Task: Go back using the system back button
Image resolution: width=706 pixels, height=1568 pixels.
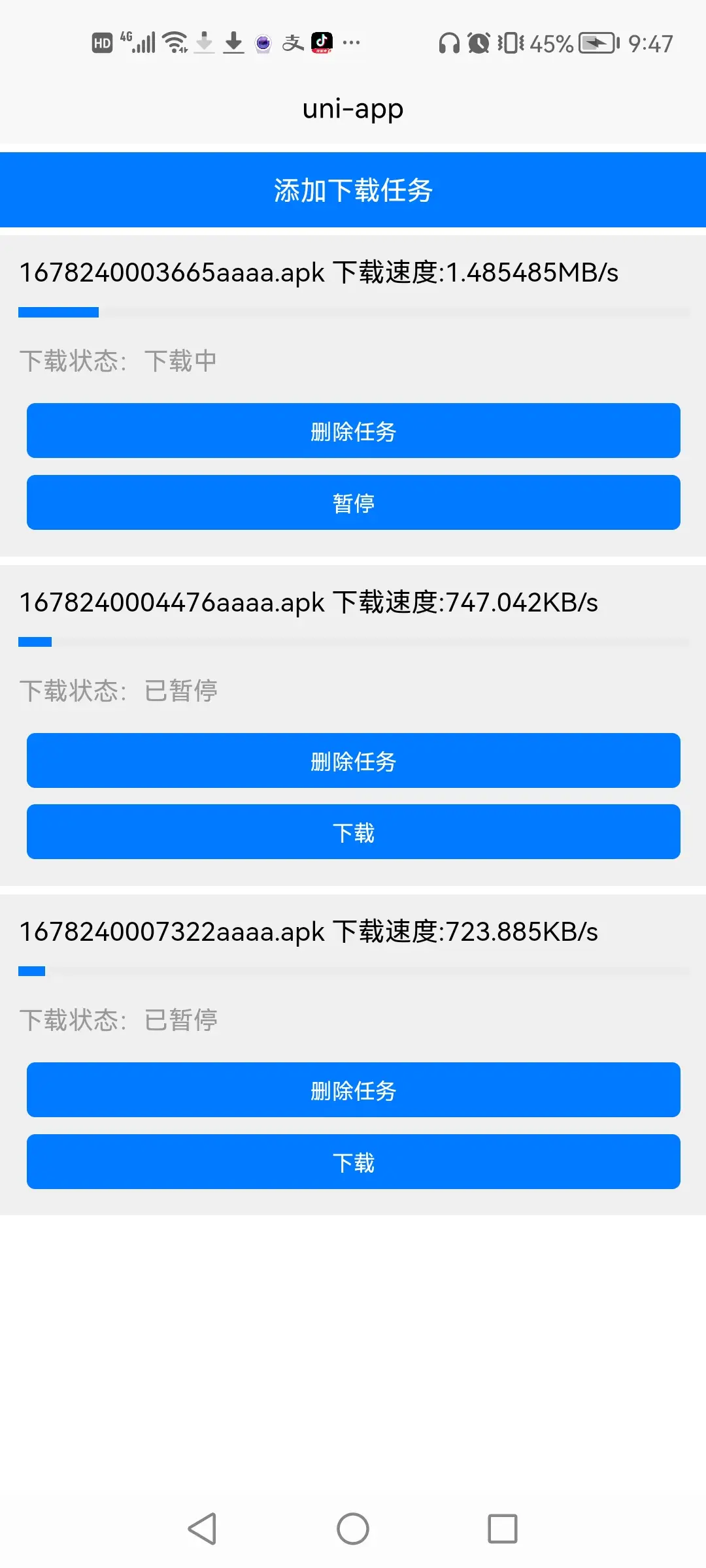Action: pos(203,1529)
